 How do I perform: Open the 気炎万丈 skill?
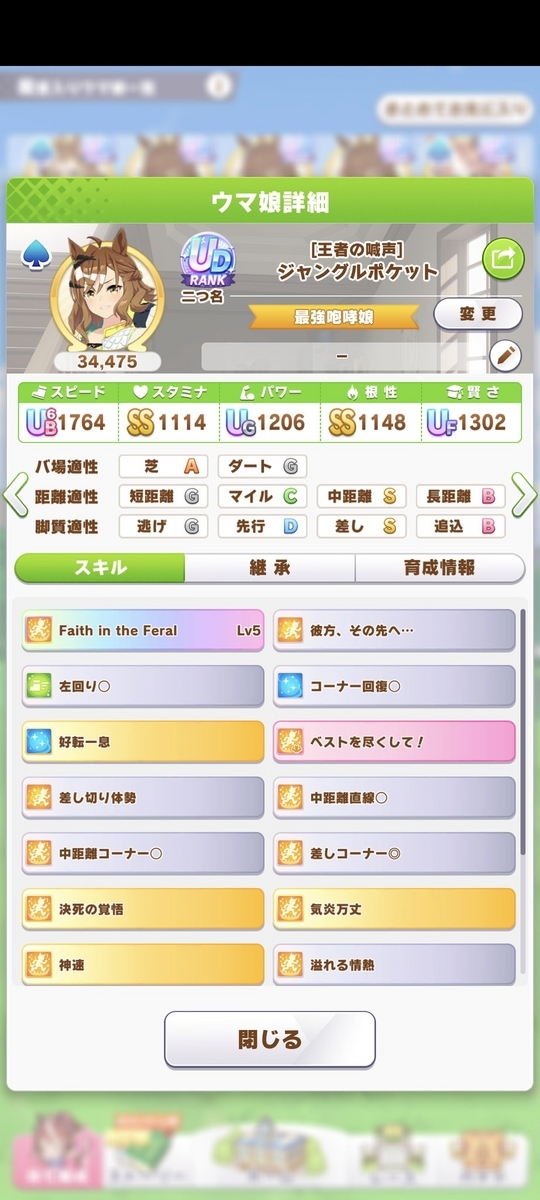pyautogui.click(x=394, y=910)
